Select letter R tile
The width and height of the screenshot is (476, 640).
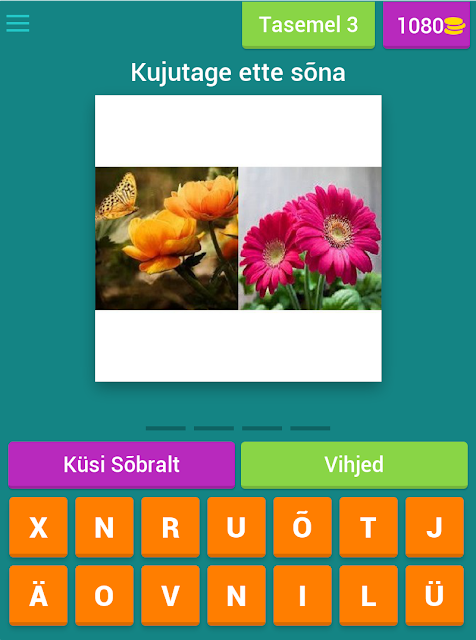(170, 527)
